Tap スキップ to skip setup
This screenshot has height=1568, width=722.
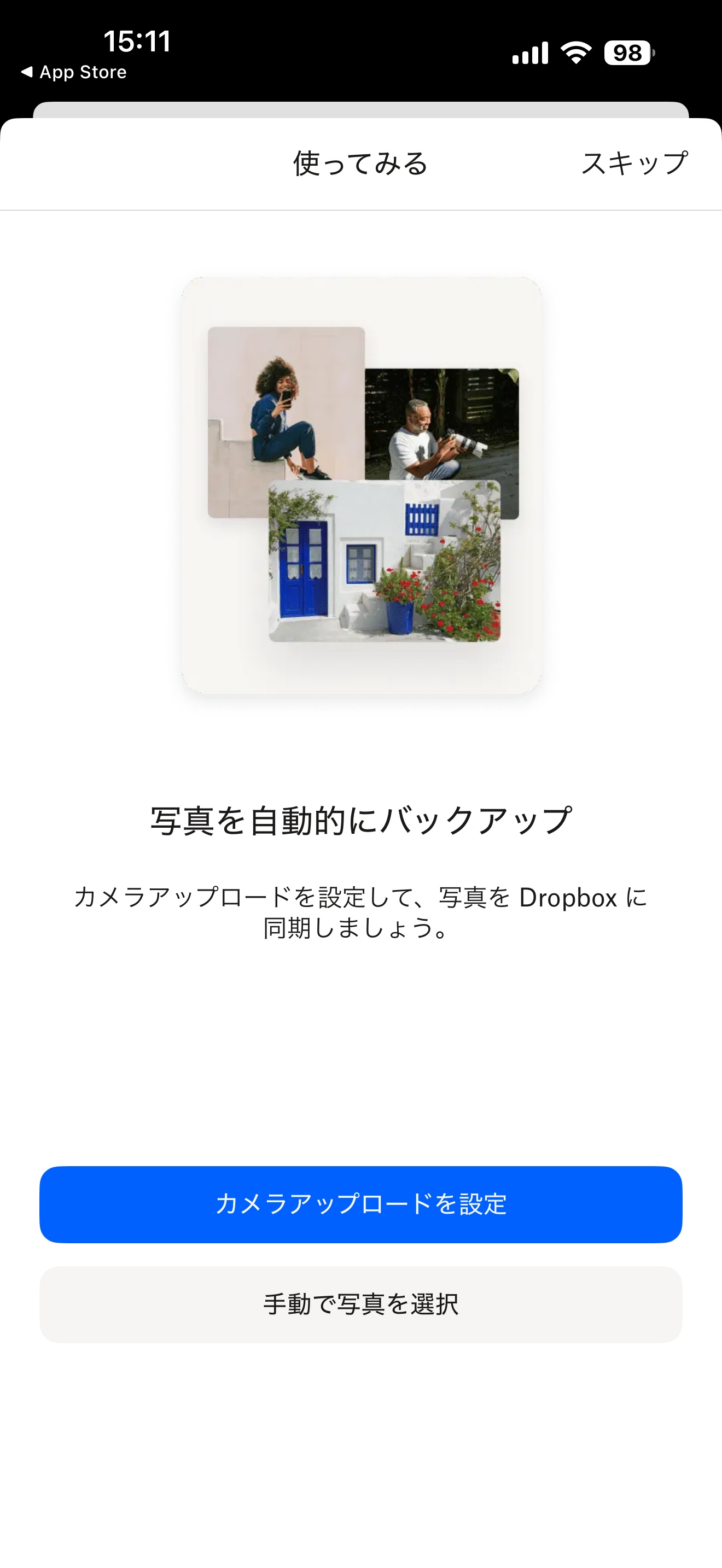(x=634, y=163)
